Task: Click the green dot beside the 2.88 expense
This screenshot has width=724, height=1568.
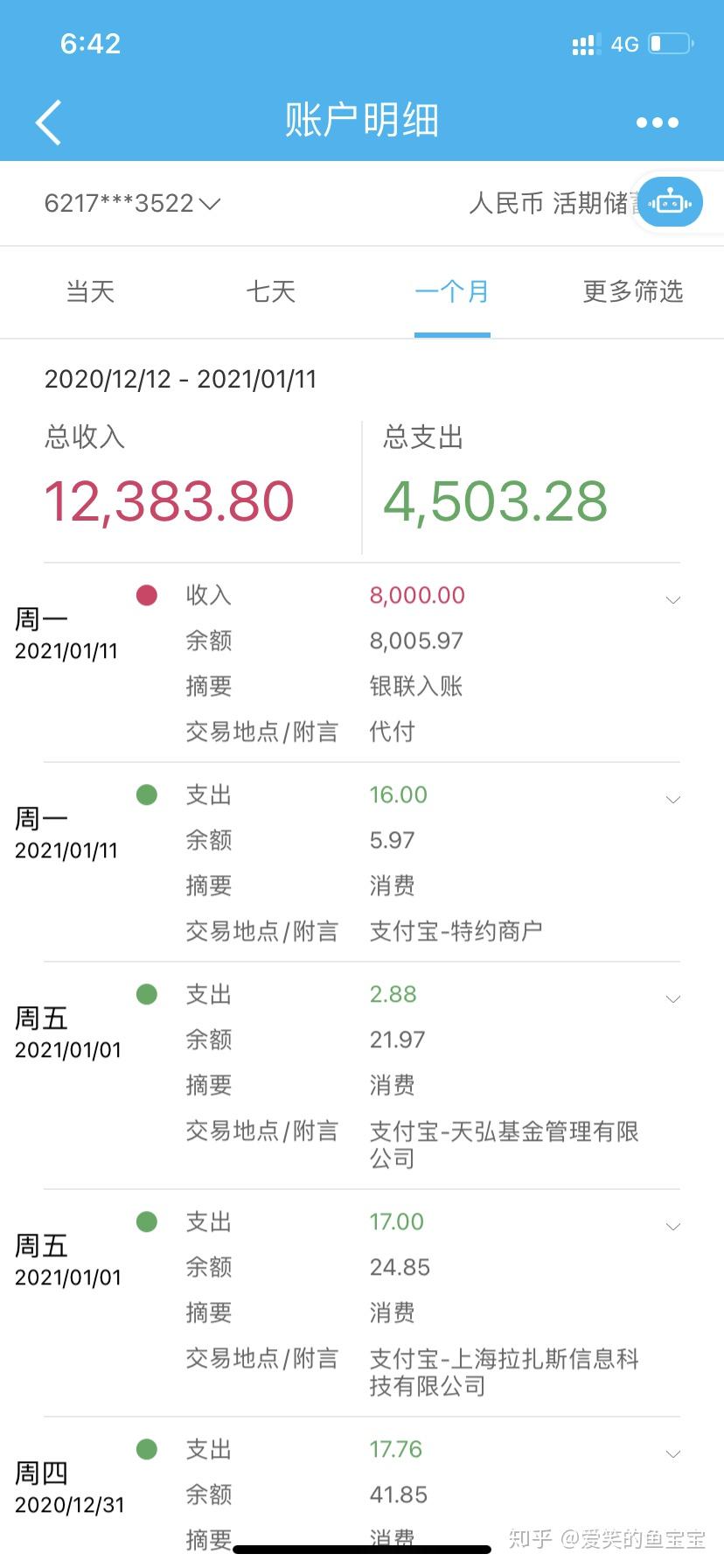Action: [147, 993]
